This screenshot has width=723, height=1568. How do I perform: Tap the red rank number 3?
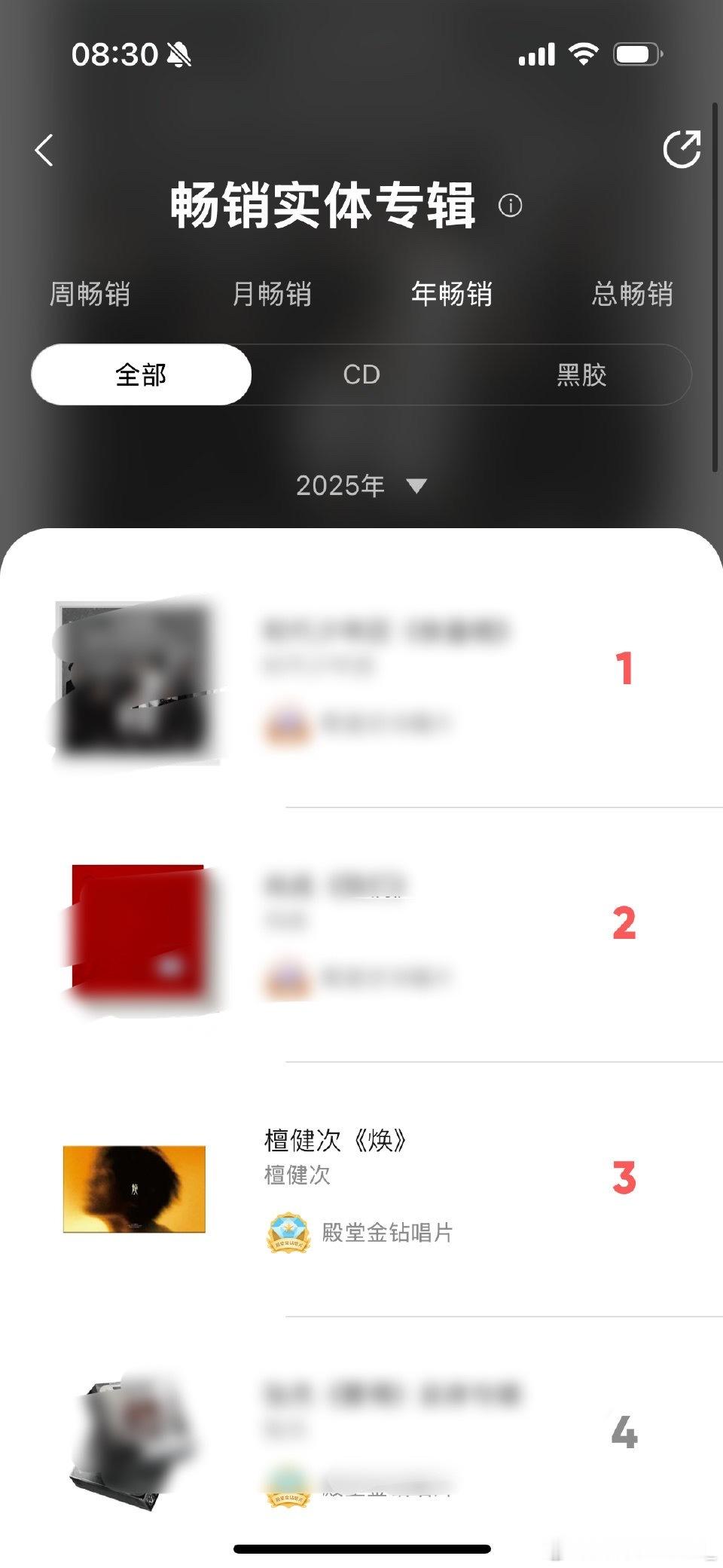(622, 1178)
